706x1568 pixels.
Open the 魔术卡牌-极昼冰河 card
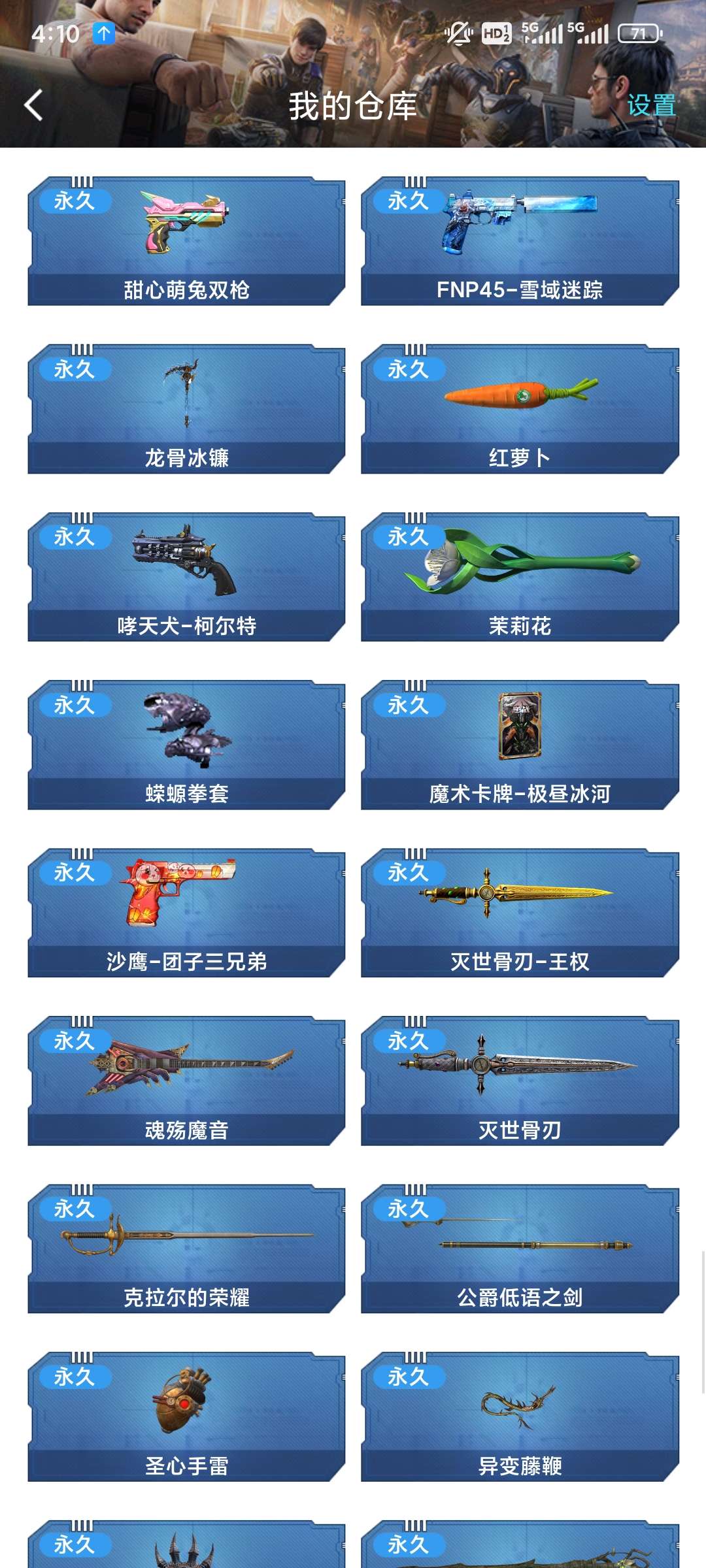click(520, 744)
